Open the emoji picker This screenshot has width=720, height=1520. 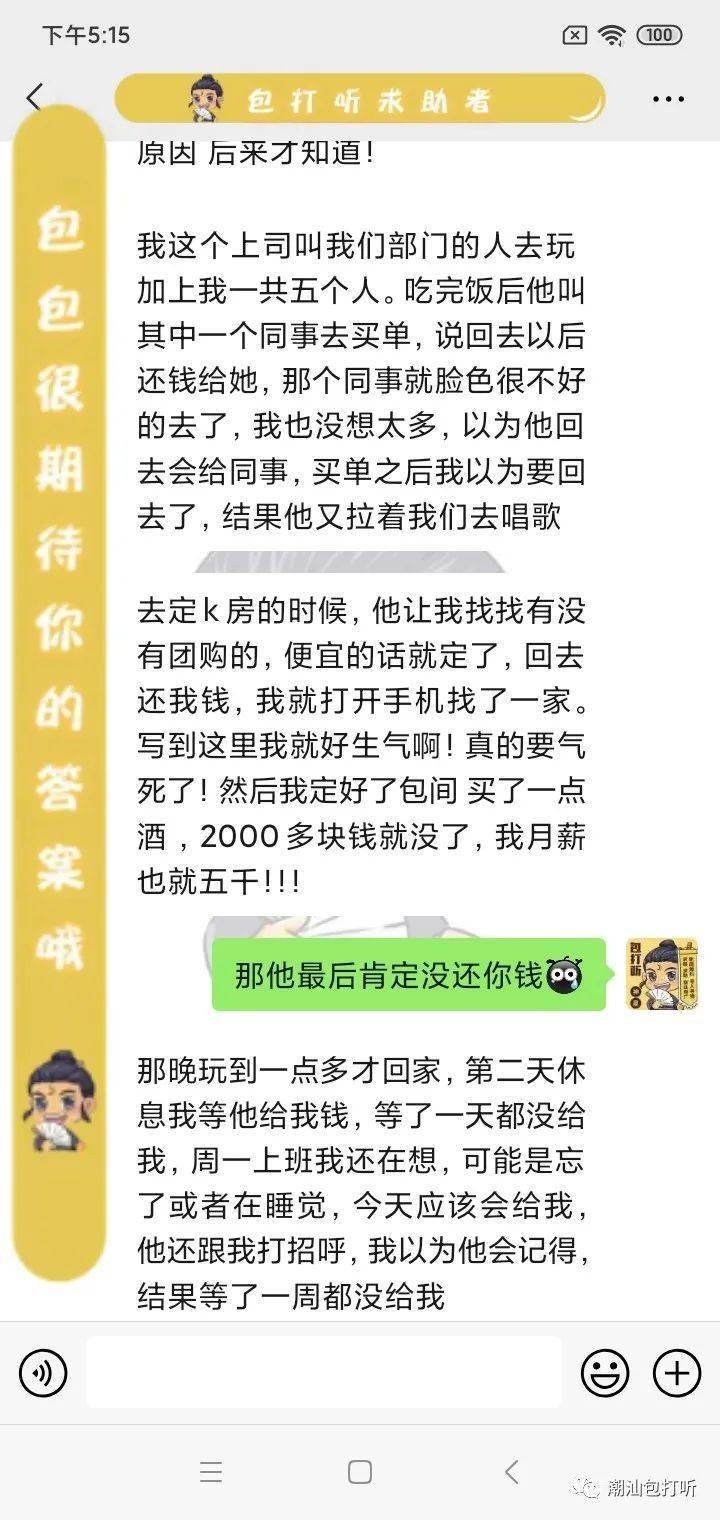coord(605,1373)
